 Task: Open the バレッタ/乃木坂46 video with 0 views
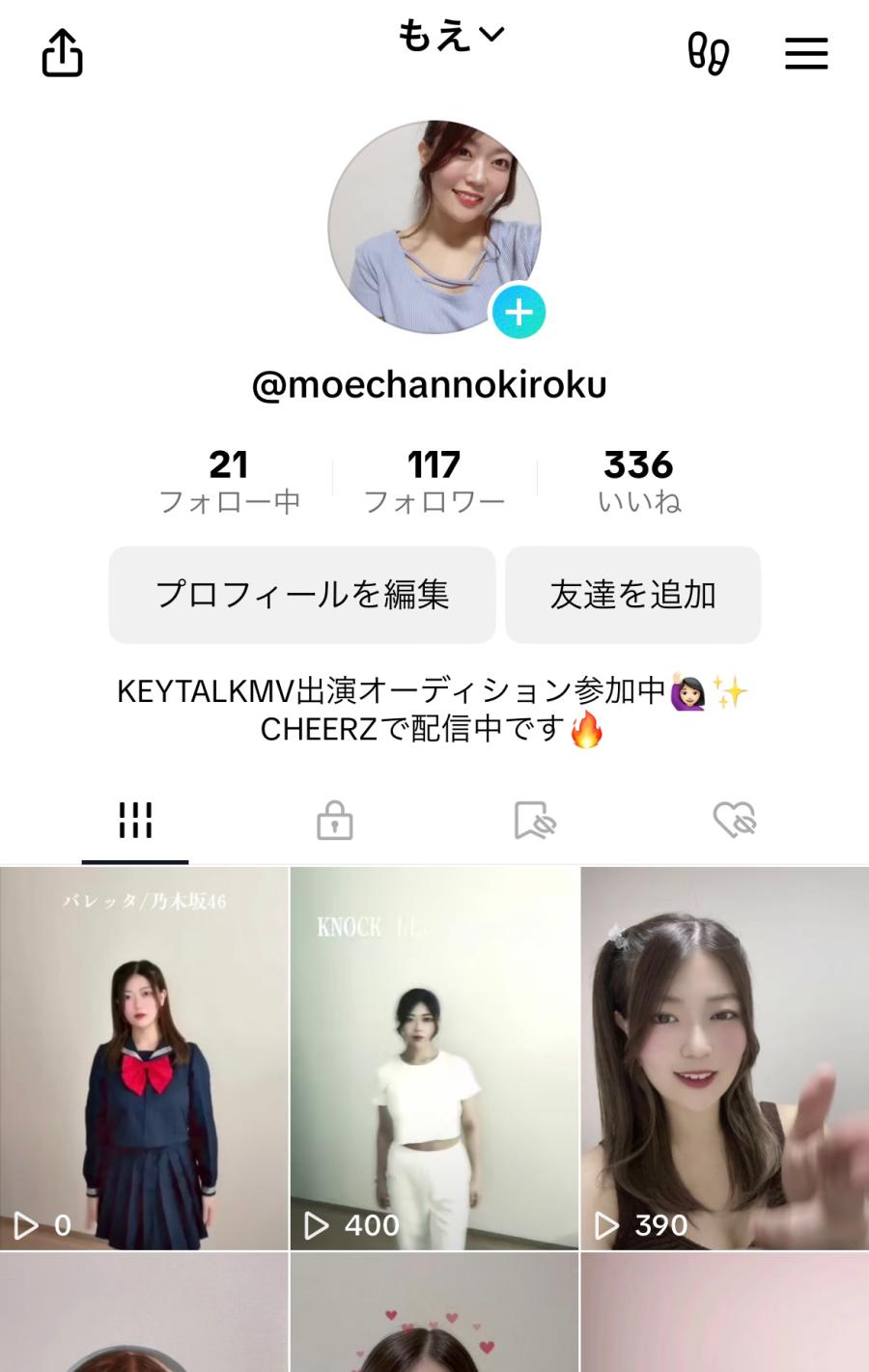click(x=144, y=1057)
